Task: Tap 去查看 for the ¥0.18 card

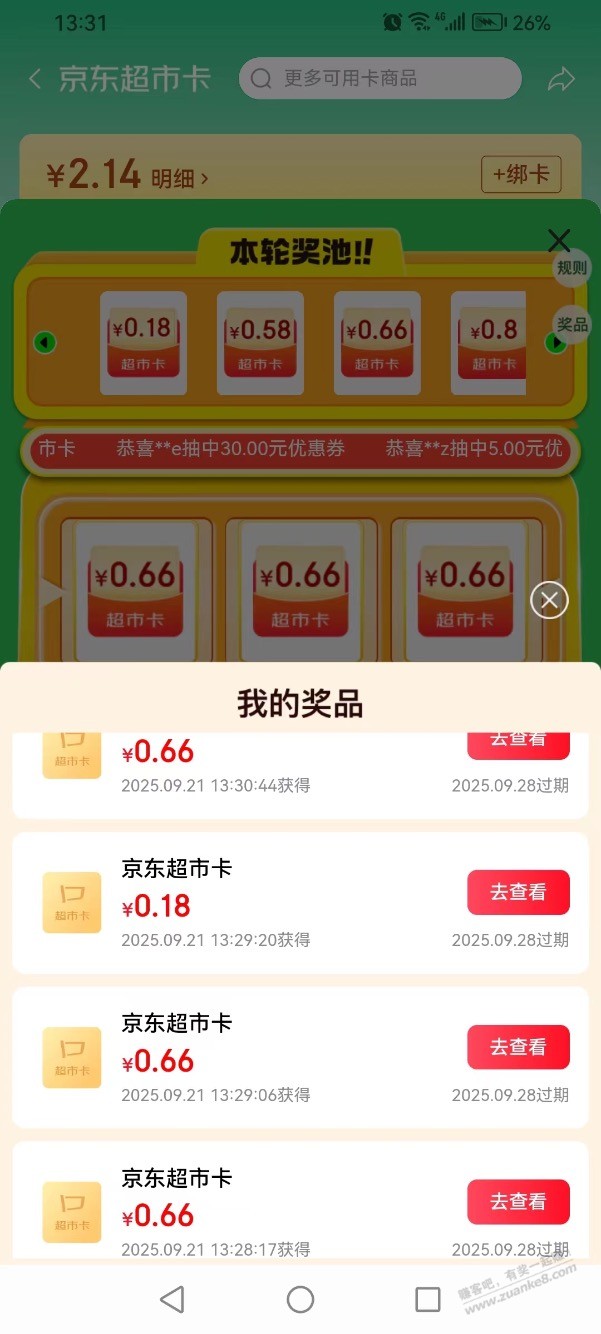Action: 518,892
